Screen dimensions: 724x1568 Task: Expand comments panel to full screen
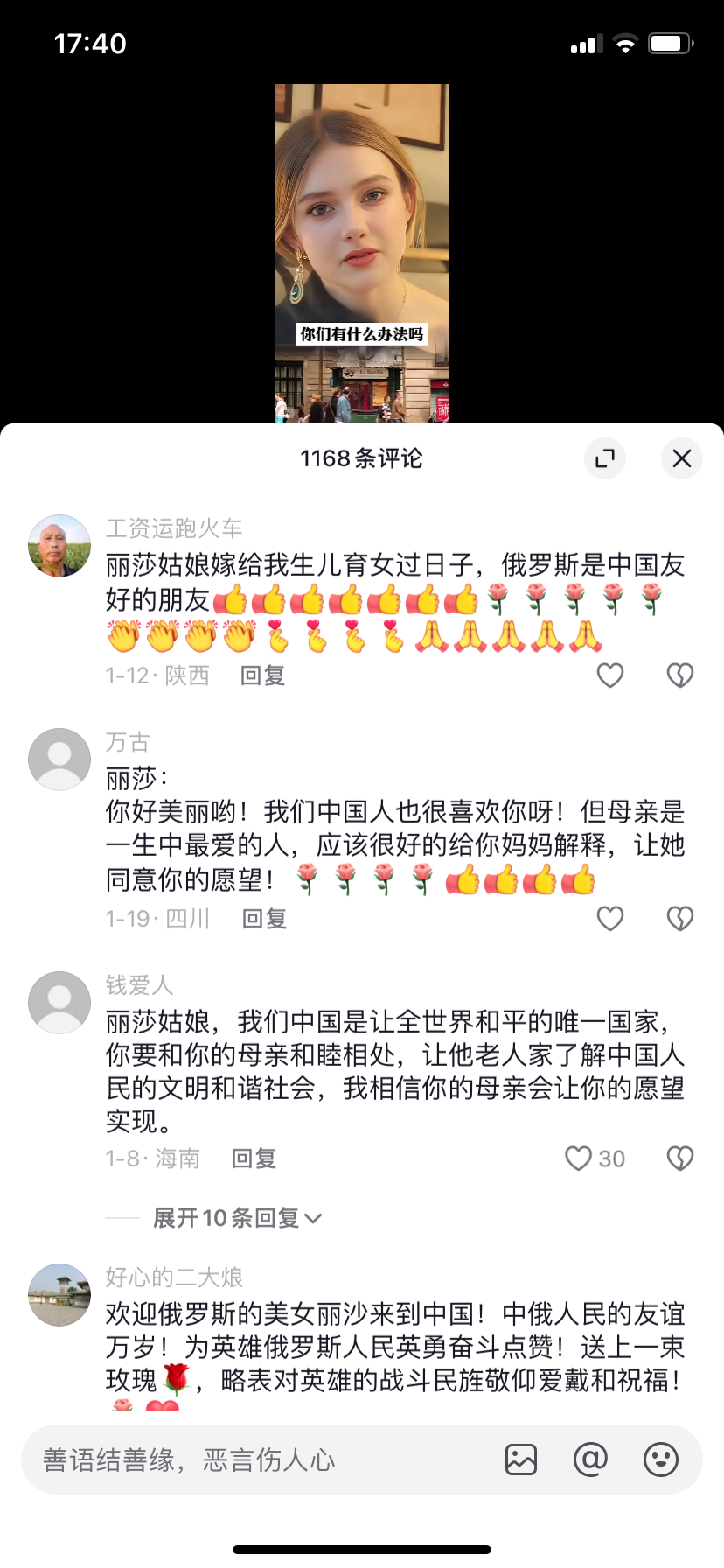pyautogui.click(x=605, y=458)
